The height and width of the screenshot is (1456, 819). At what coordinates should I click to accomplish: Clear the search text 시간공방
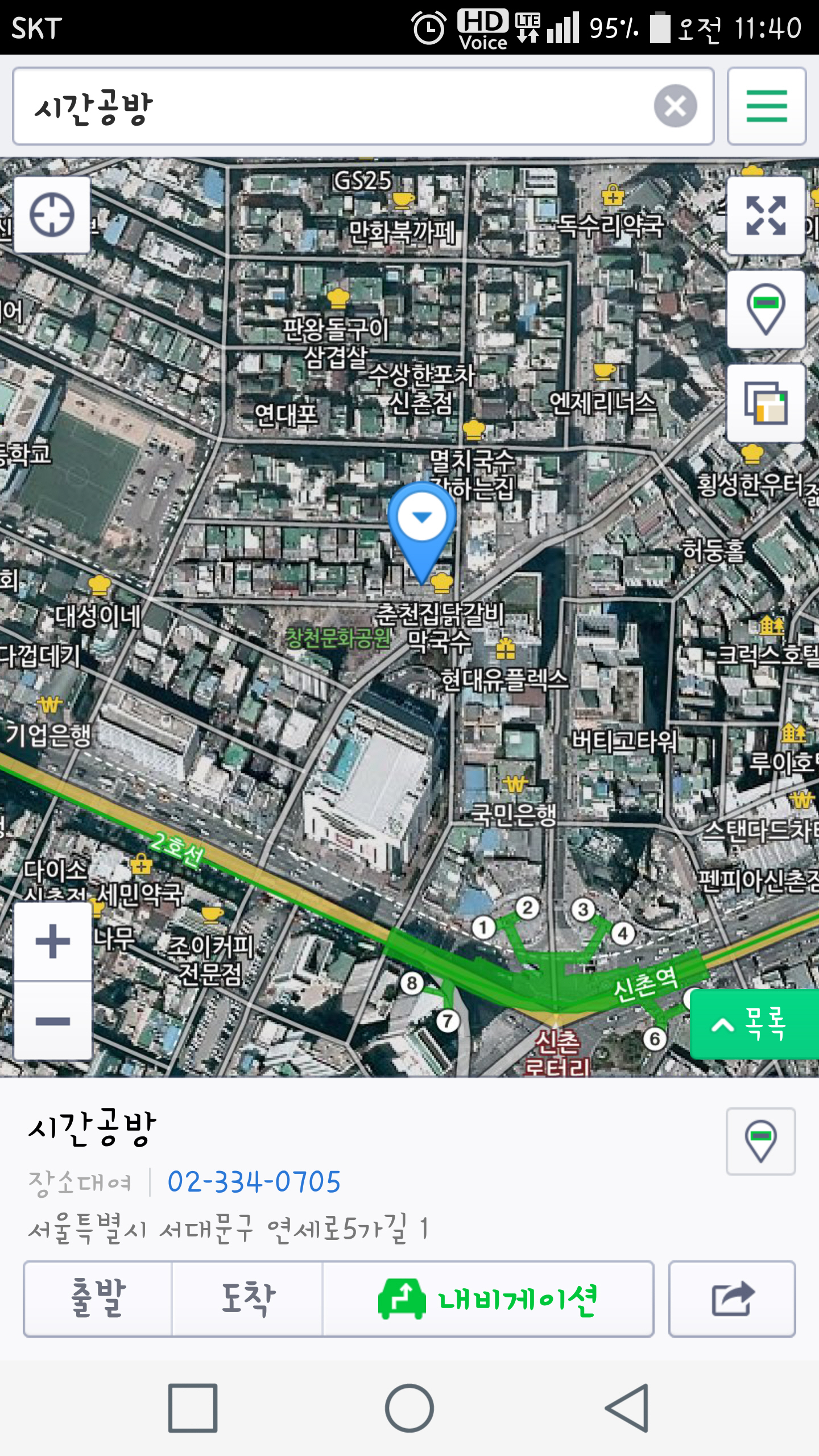[675, 106]
